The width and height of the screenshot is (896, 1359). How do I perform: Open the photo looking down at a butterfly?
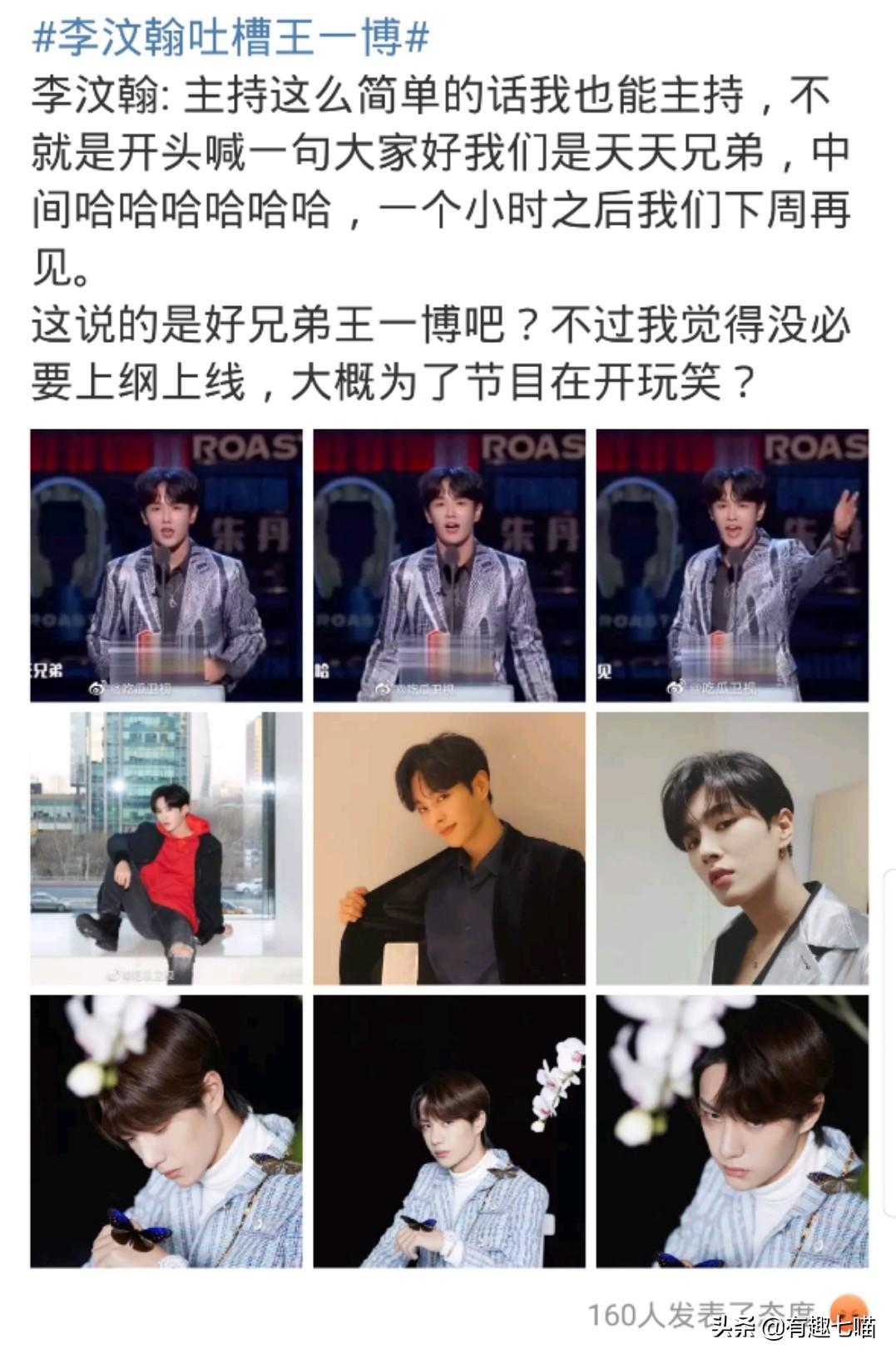[x=166, y=1131]
